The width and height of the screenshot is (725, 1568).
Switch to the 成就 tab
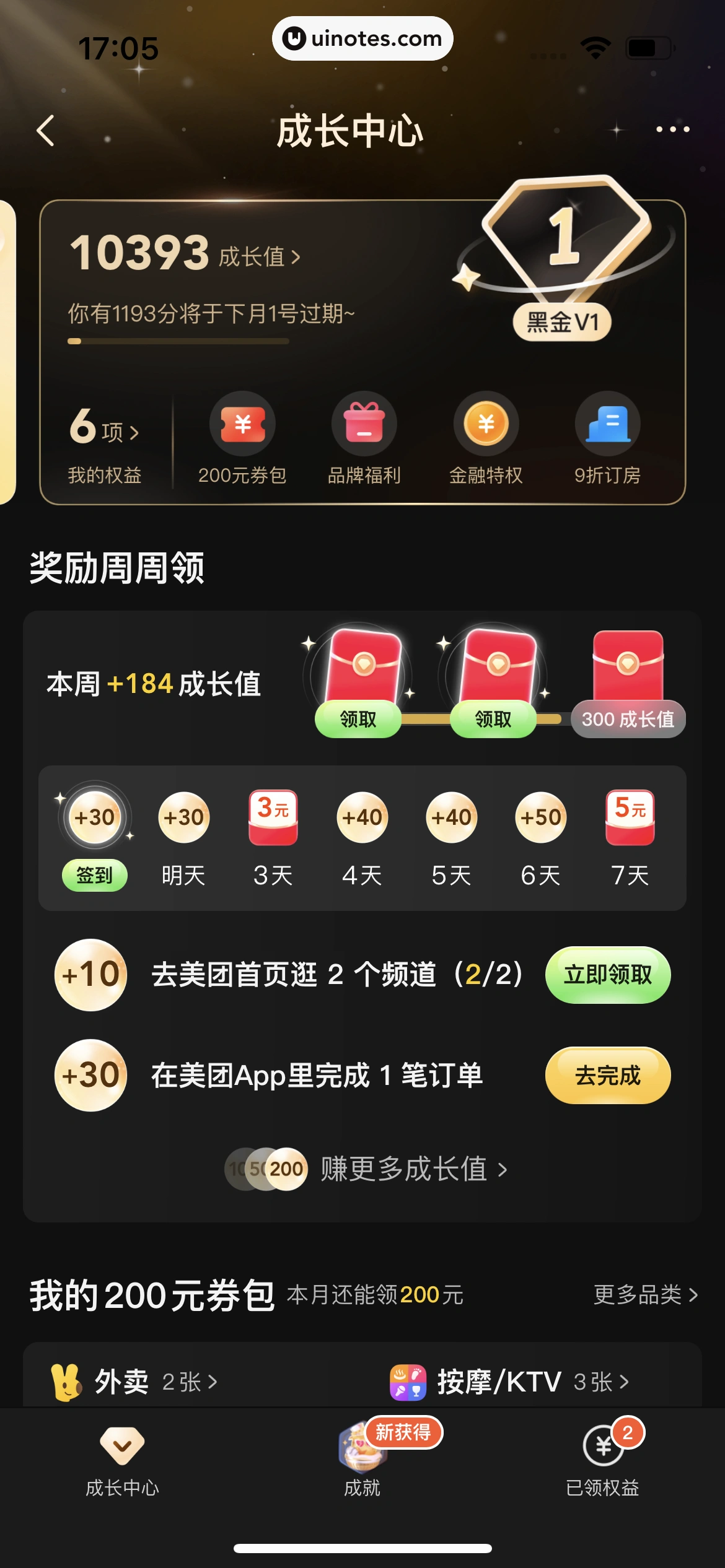362,1461
